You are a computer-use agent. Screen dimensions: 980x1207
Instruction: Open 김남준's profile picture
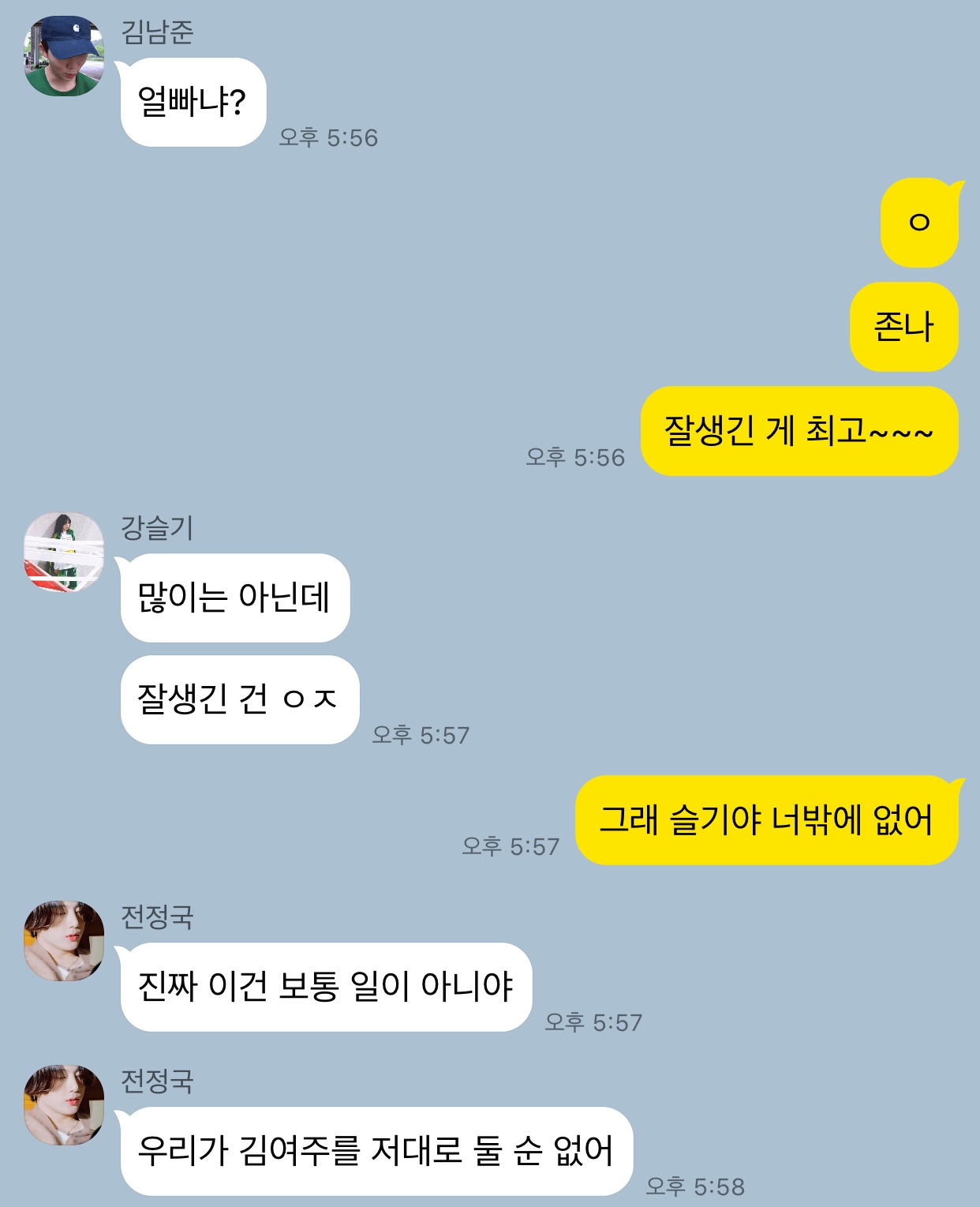[64, 56]
